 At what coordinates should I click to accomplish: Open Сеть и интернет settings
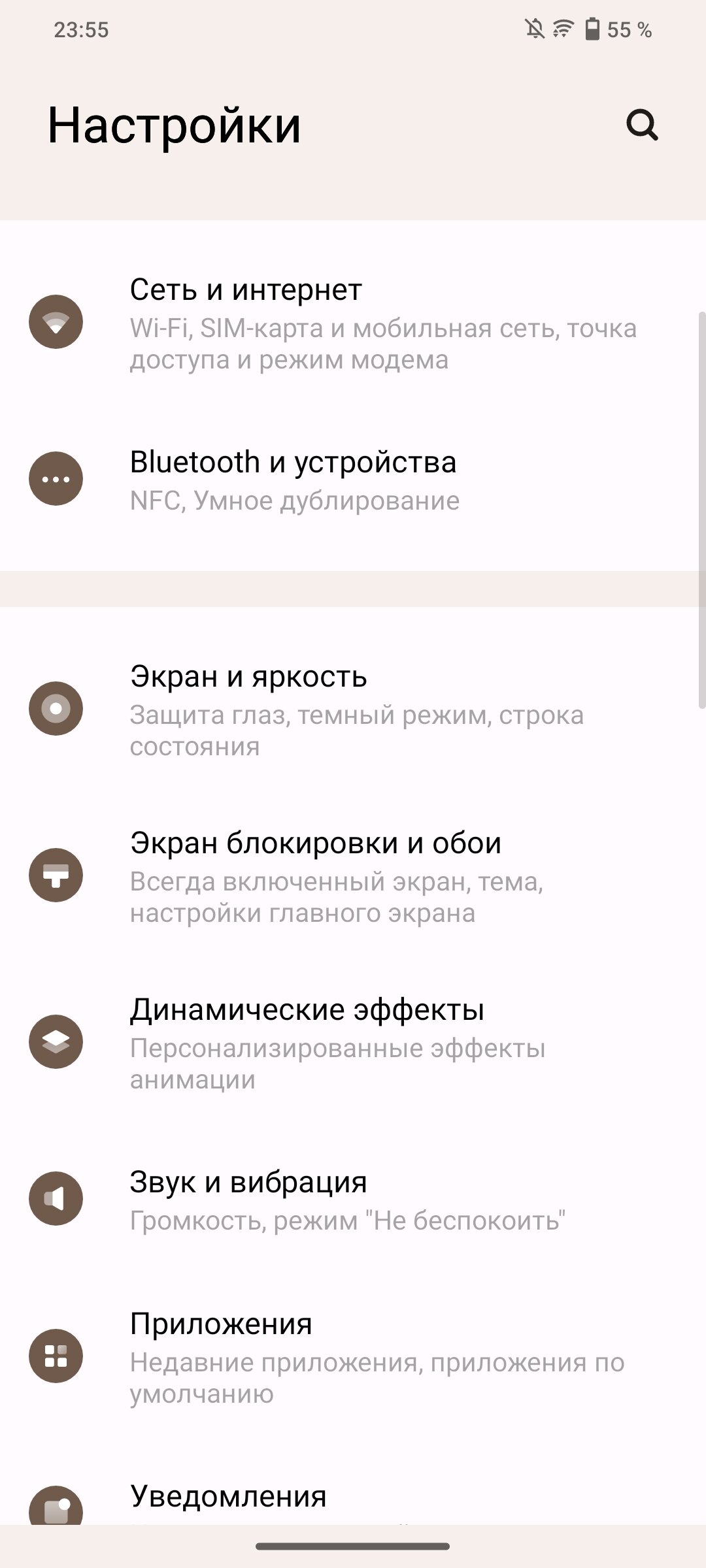click(353, 323)
